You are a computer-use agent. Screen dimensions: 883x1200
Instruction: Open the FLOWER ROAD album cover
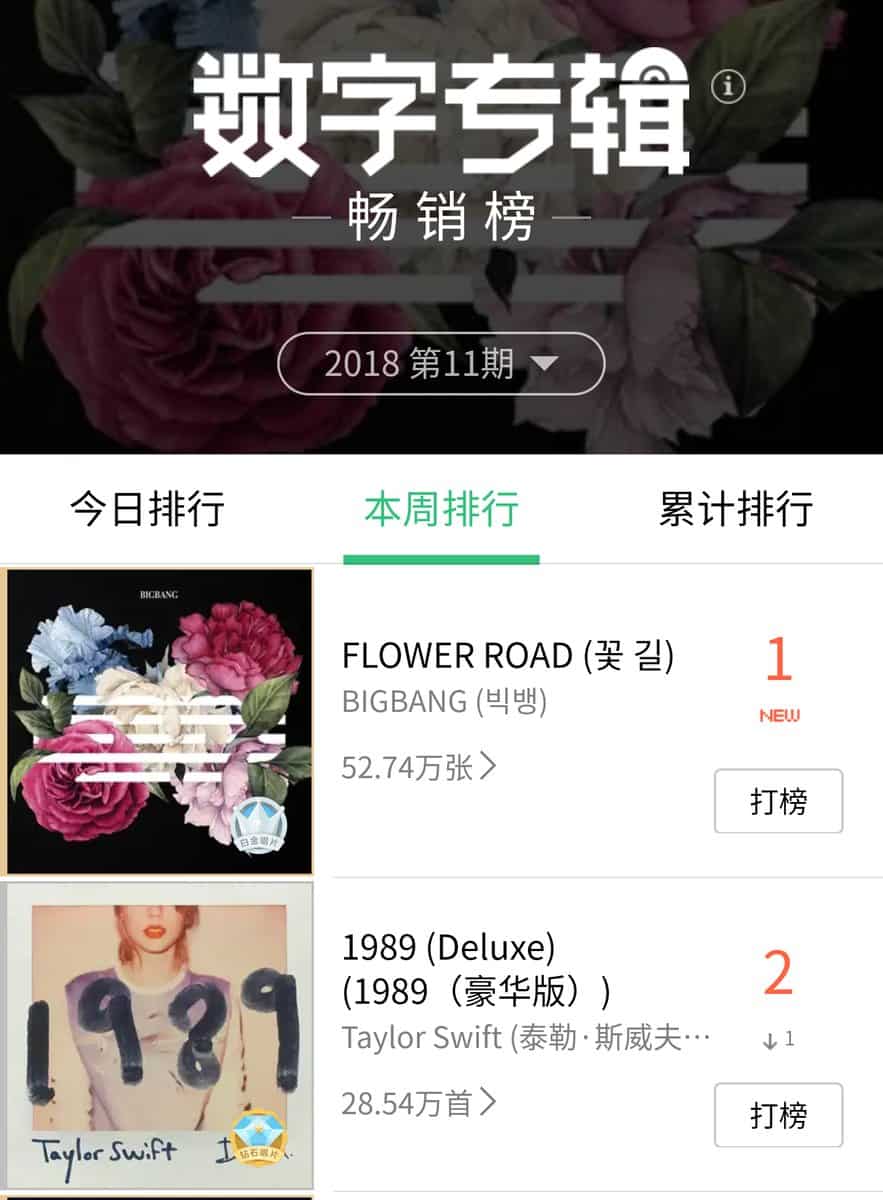pyautogui.click(x=160, y=721)
